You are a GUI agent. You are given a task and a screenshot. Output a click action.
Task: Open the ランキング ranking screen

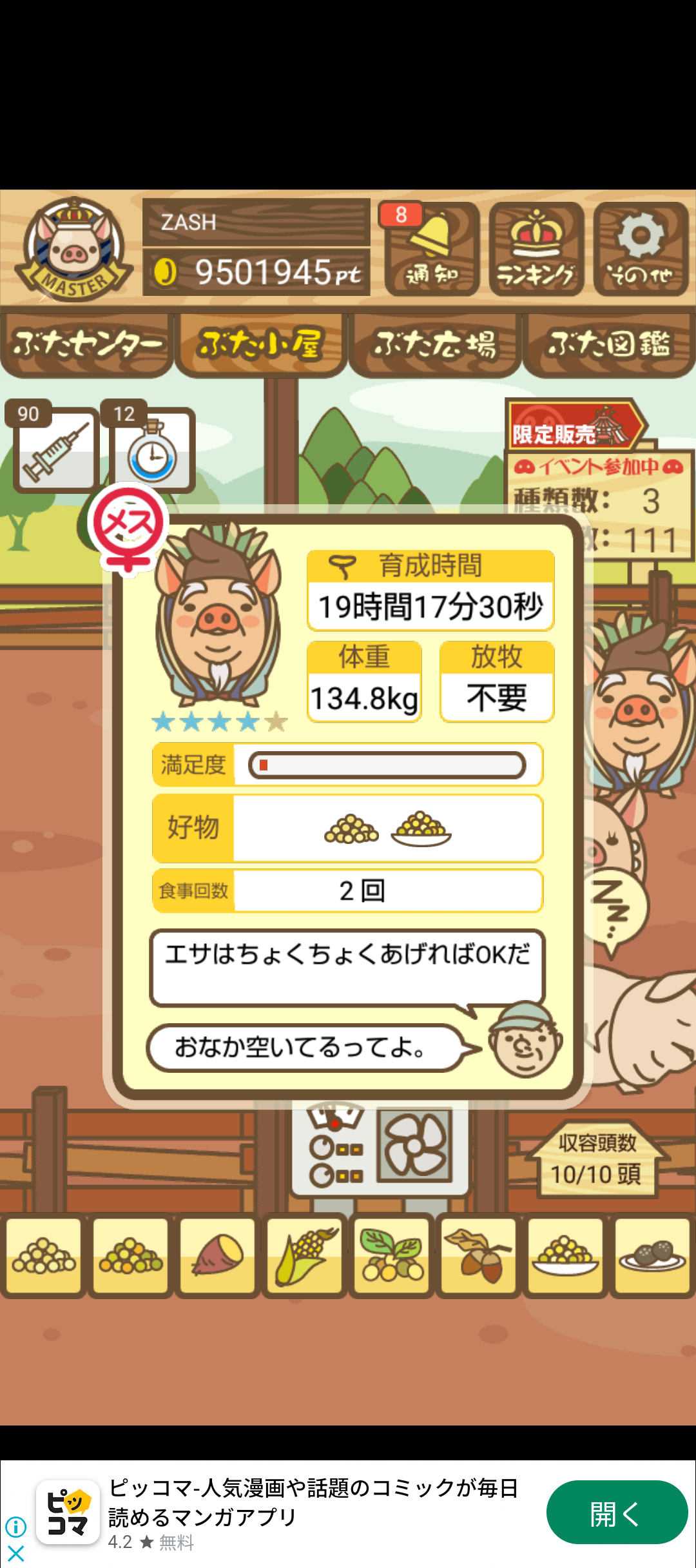pyautogui.click(x=536, y=249)
